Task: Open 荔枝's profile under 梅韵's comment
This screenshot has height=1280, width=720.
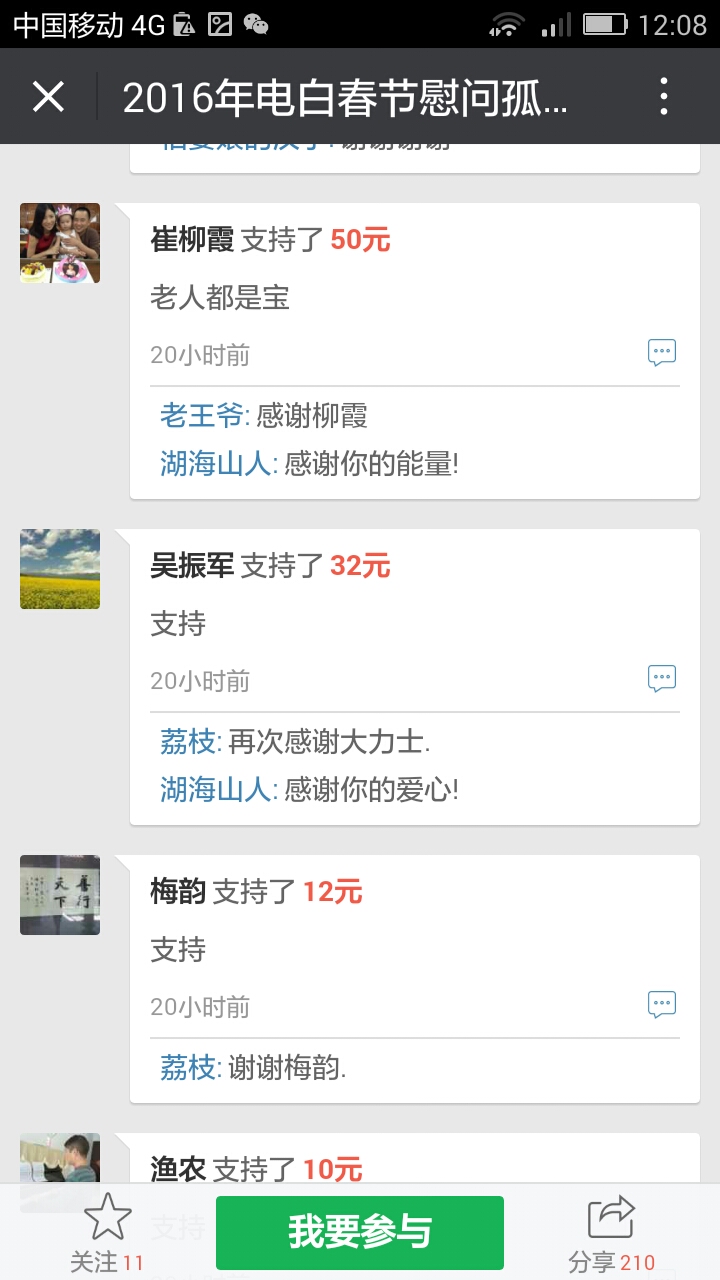Action: point(188,1068)
